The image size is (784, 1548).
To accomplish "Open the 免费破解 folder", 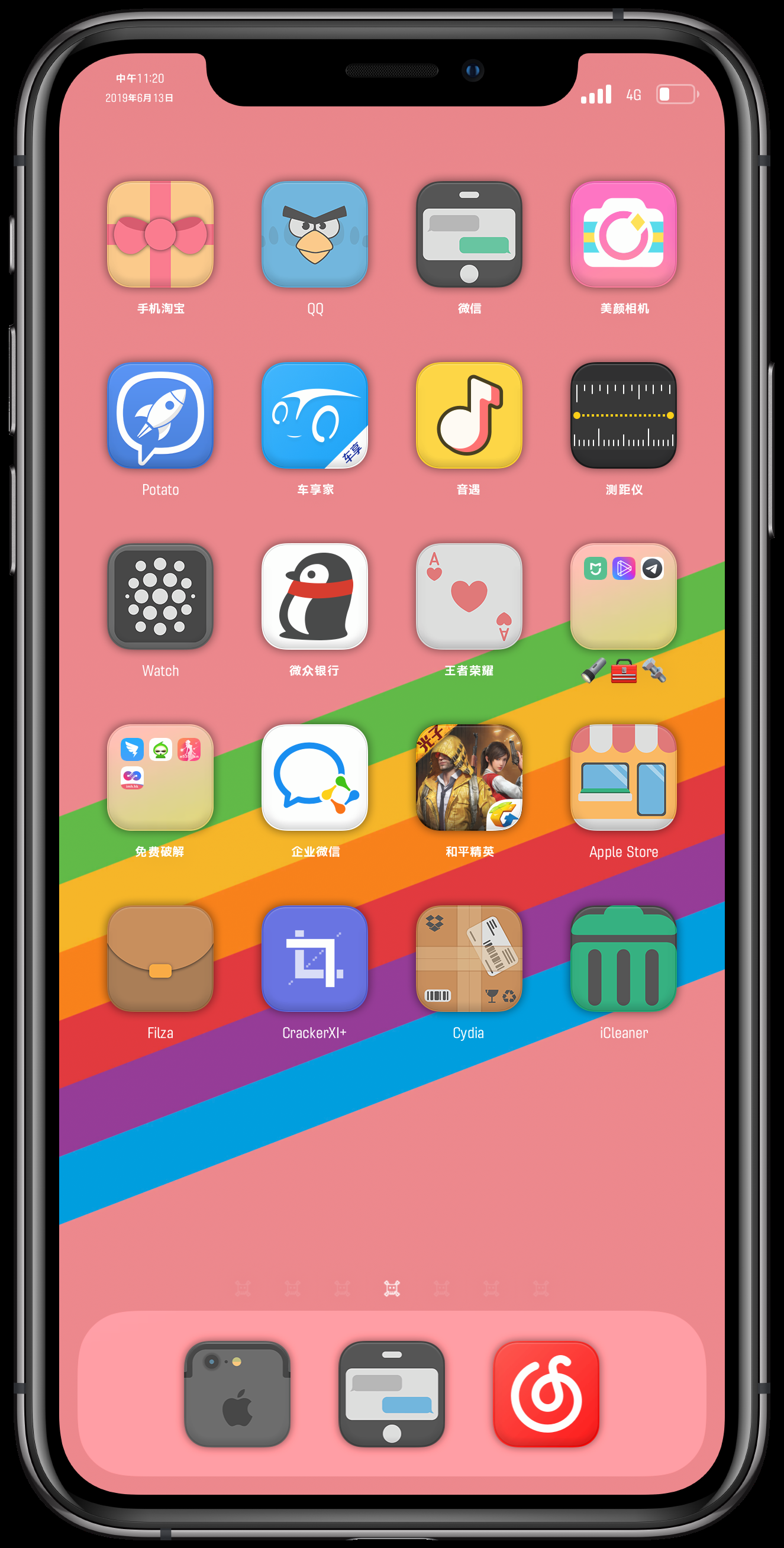I will pos(160,778).
